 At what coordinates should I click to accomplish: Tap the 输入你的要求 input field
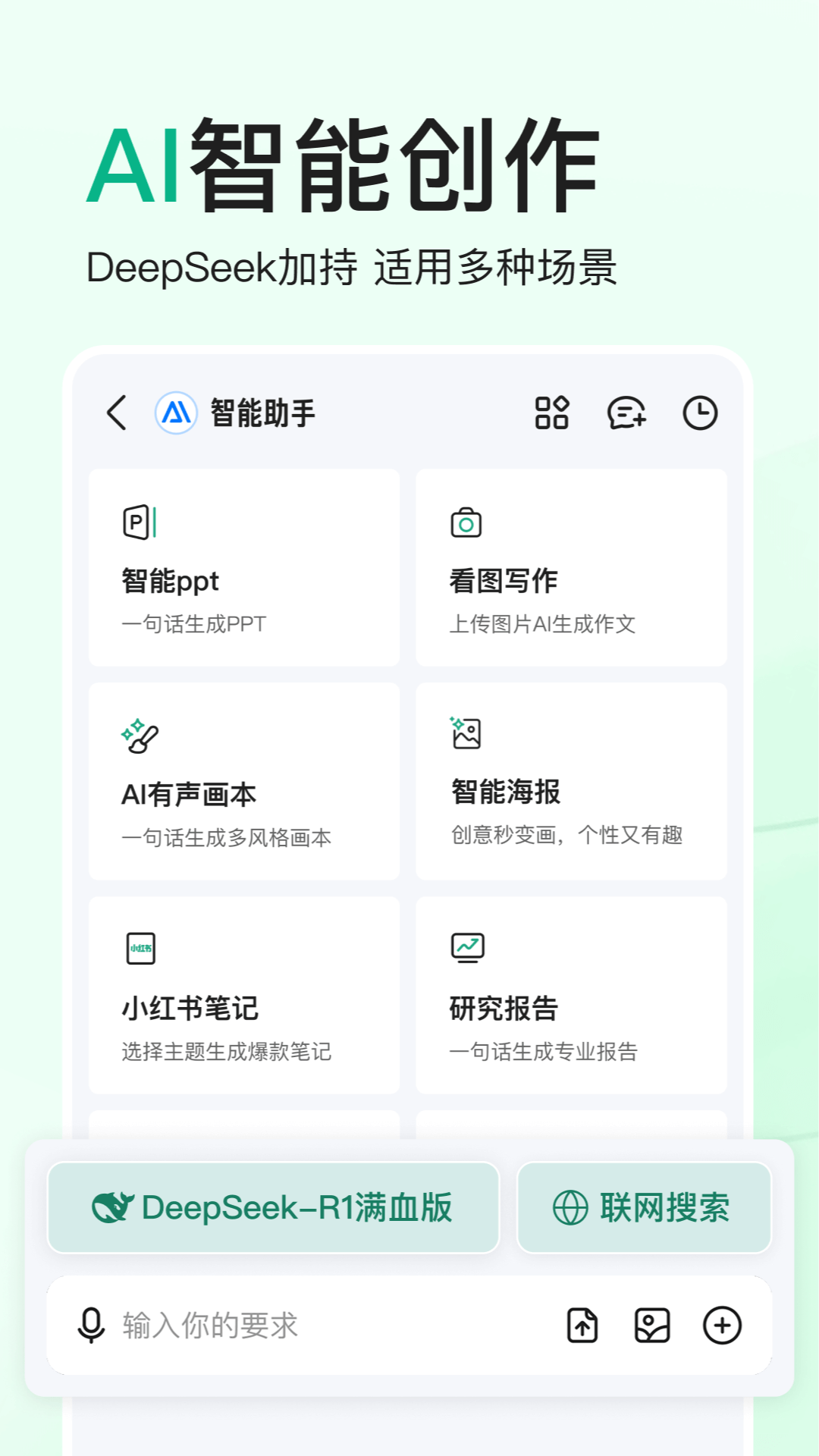tap(227, 1325)
